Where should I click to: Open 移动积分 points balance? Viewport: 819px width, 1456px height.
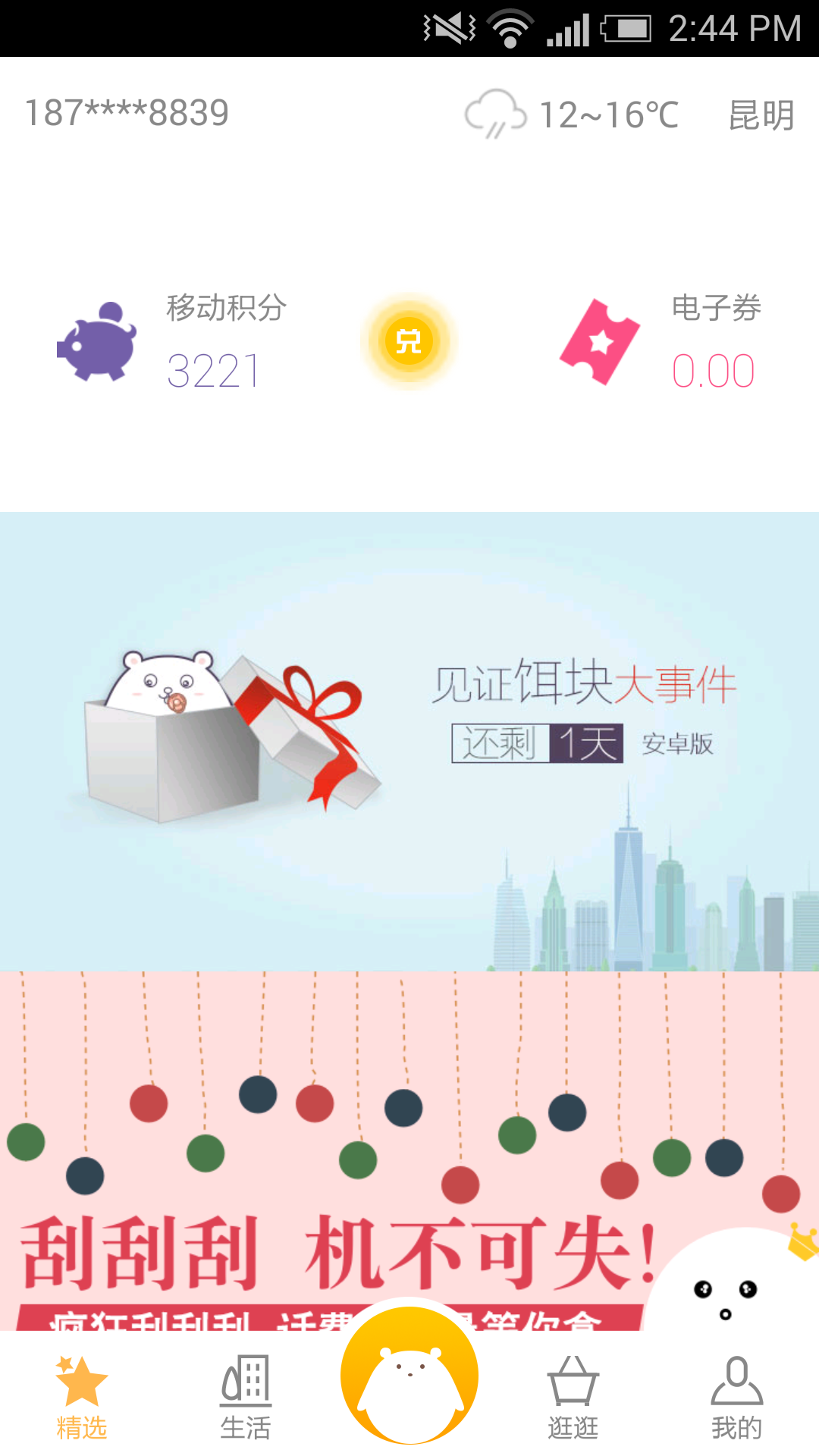pos(174,343)
